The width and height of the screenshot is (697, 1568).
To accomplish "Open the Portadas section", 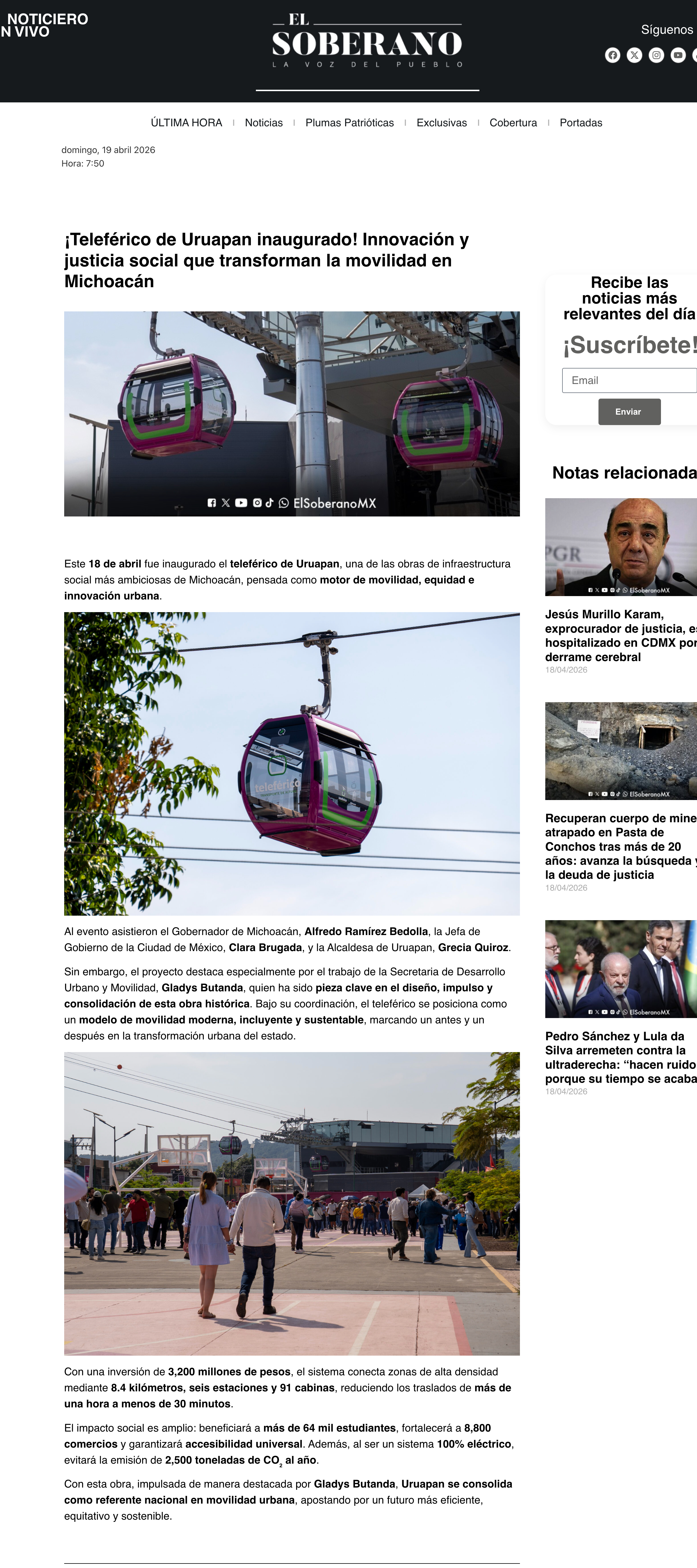I will pyautogui.click(x=581, y=122).
